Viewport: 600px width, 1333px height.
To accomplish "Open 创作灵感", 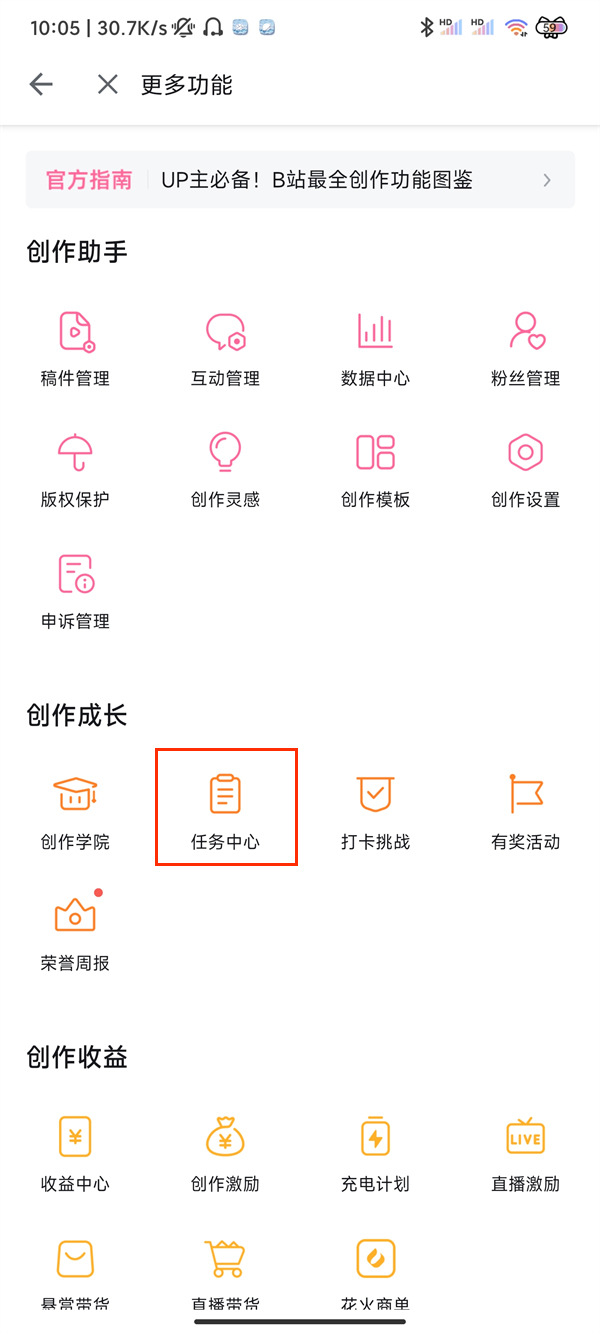I will click(x=225, y=468).
